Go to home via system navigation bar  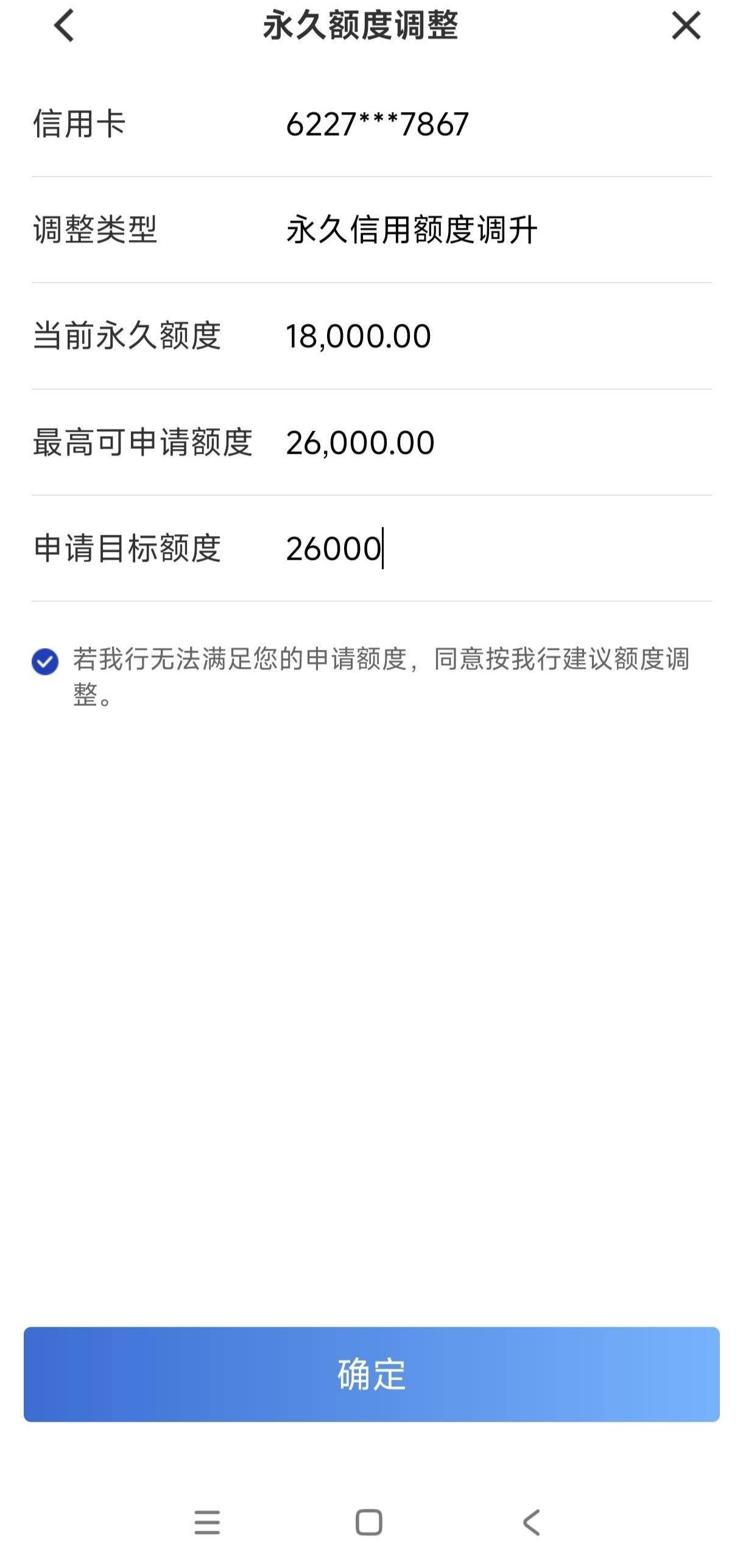click(369, 1522)
